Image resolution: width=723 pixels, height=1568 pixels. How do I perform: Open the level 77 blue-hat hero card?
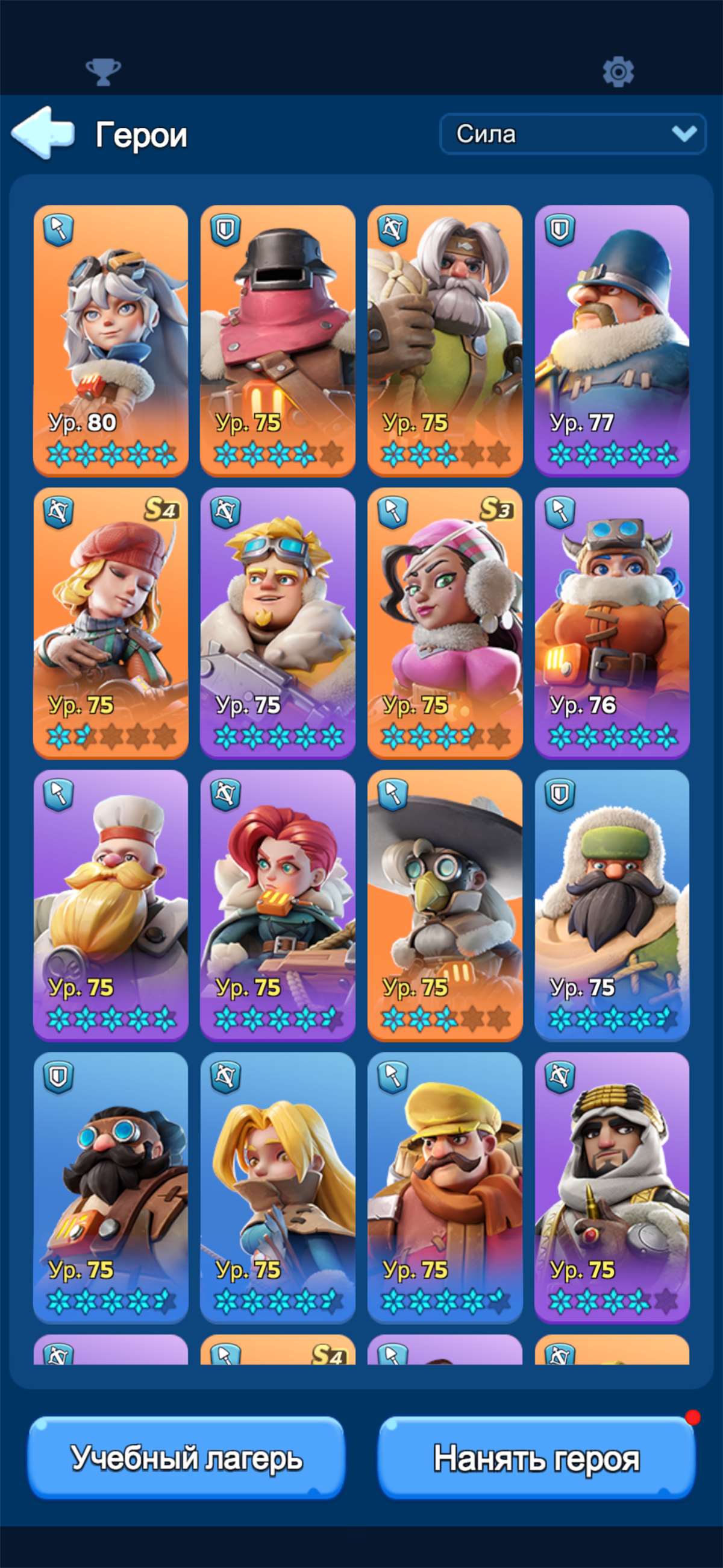click(x=612, y=340)
